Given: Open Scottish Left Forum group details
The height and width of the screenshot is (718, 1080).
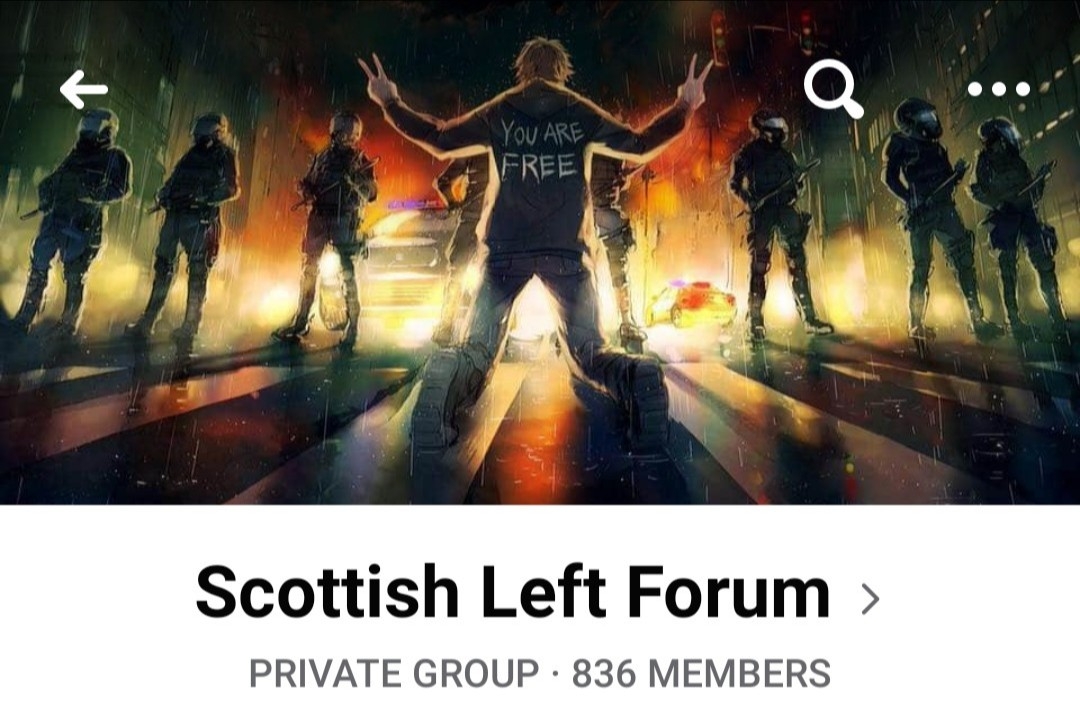Looking at the screenshot, I should point(538,593).
